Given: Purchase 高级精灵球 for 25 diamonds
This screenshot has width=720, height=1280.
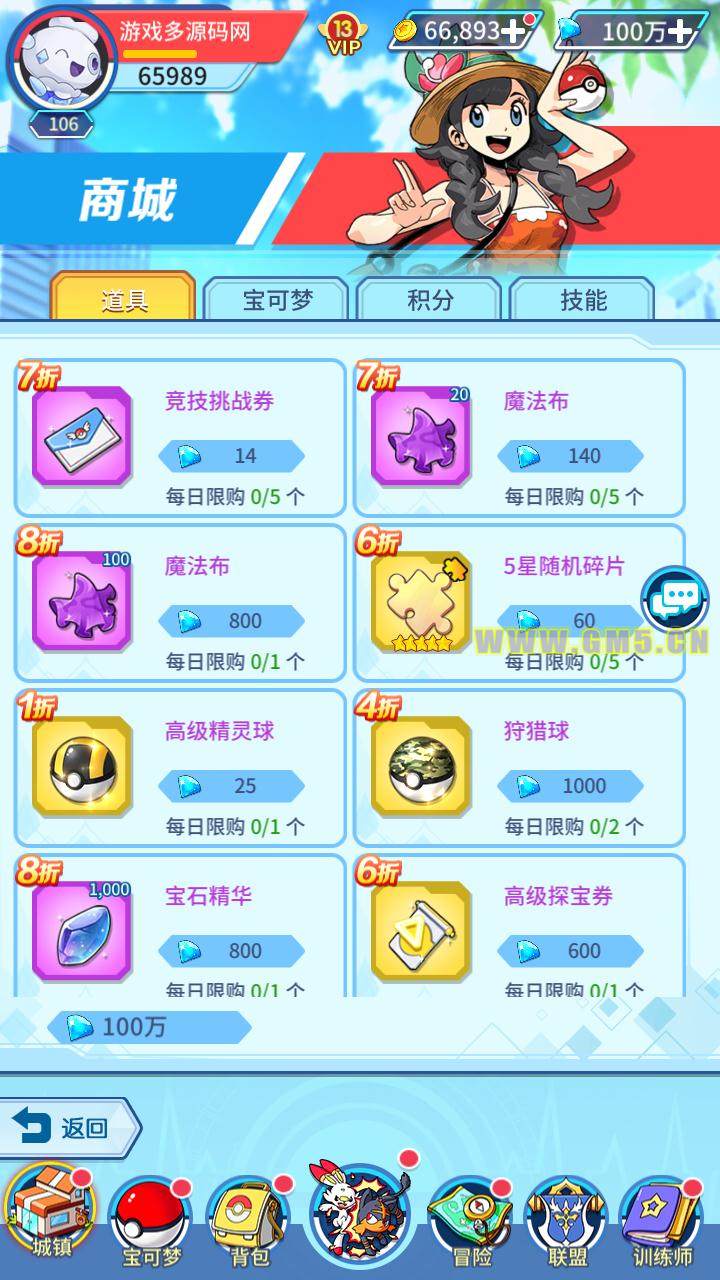Looking at the screenshot, I should coord(232,786).
